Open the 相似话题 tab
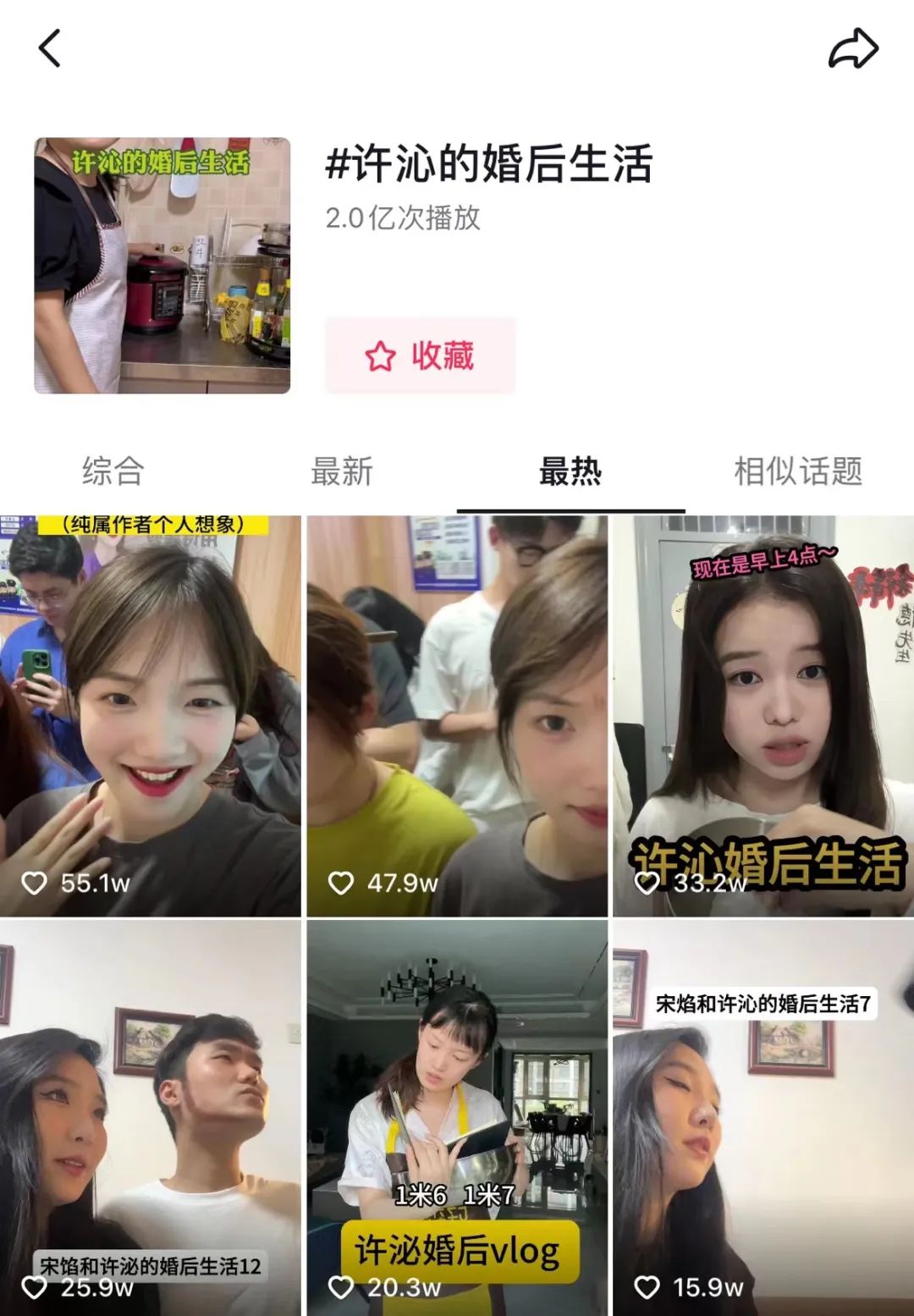This screenshot has width=914, height=1316. pyautogui.click(x=798, y=471)
